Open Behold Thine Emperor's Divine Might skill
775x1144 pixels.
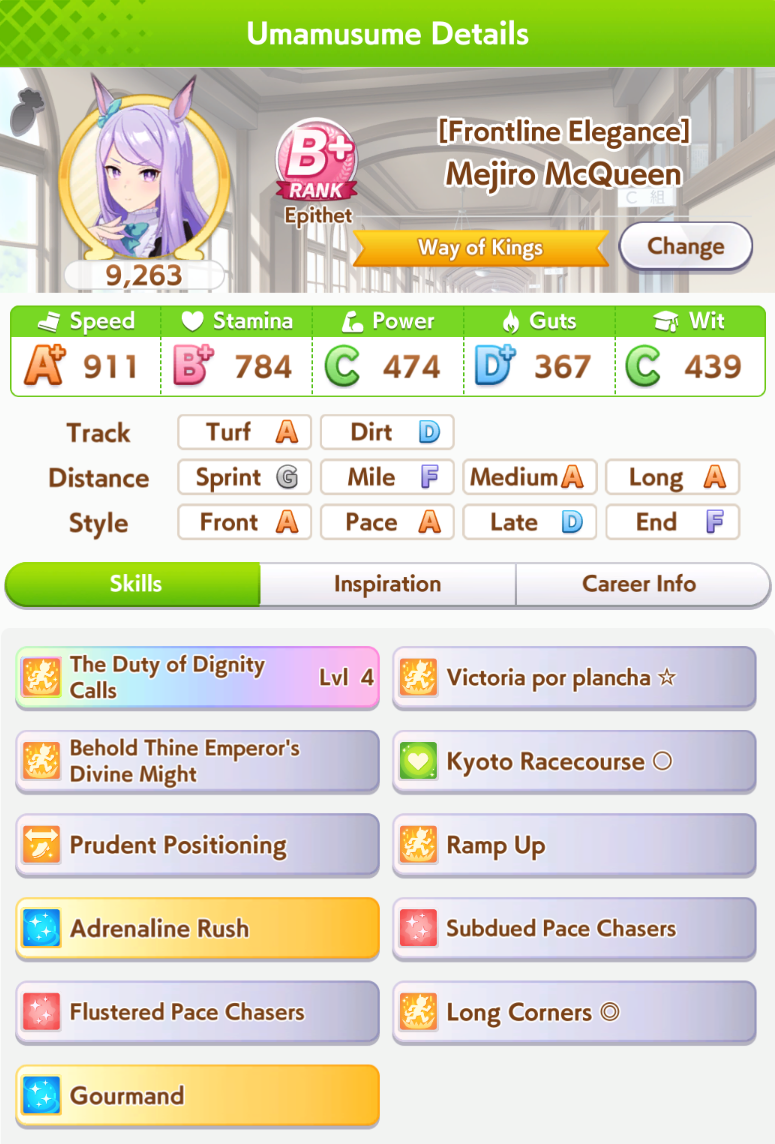(197, 762)
